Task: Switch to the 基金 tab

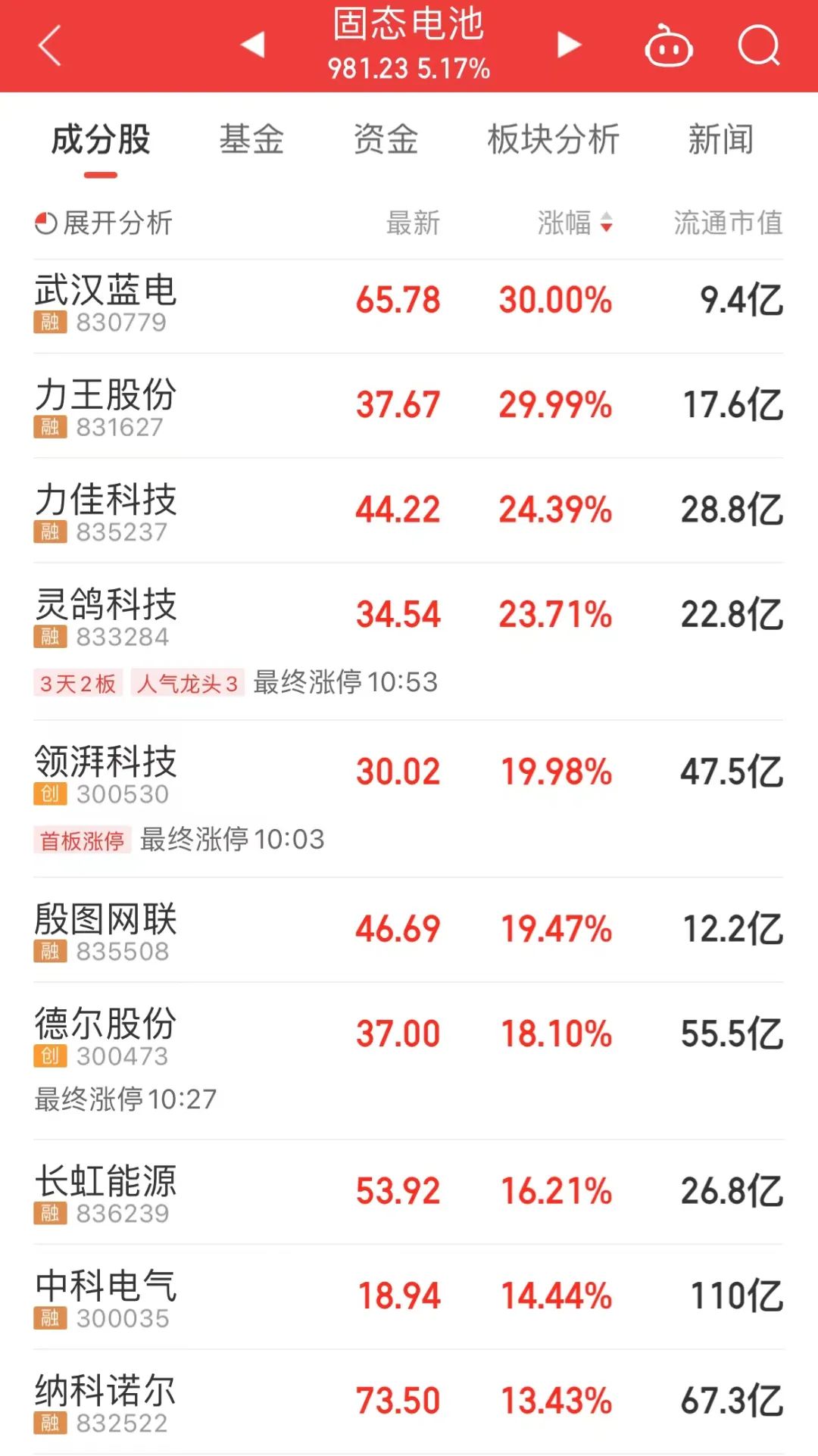Action: pos(251,140)
